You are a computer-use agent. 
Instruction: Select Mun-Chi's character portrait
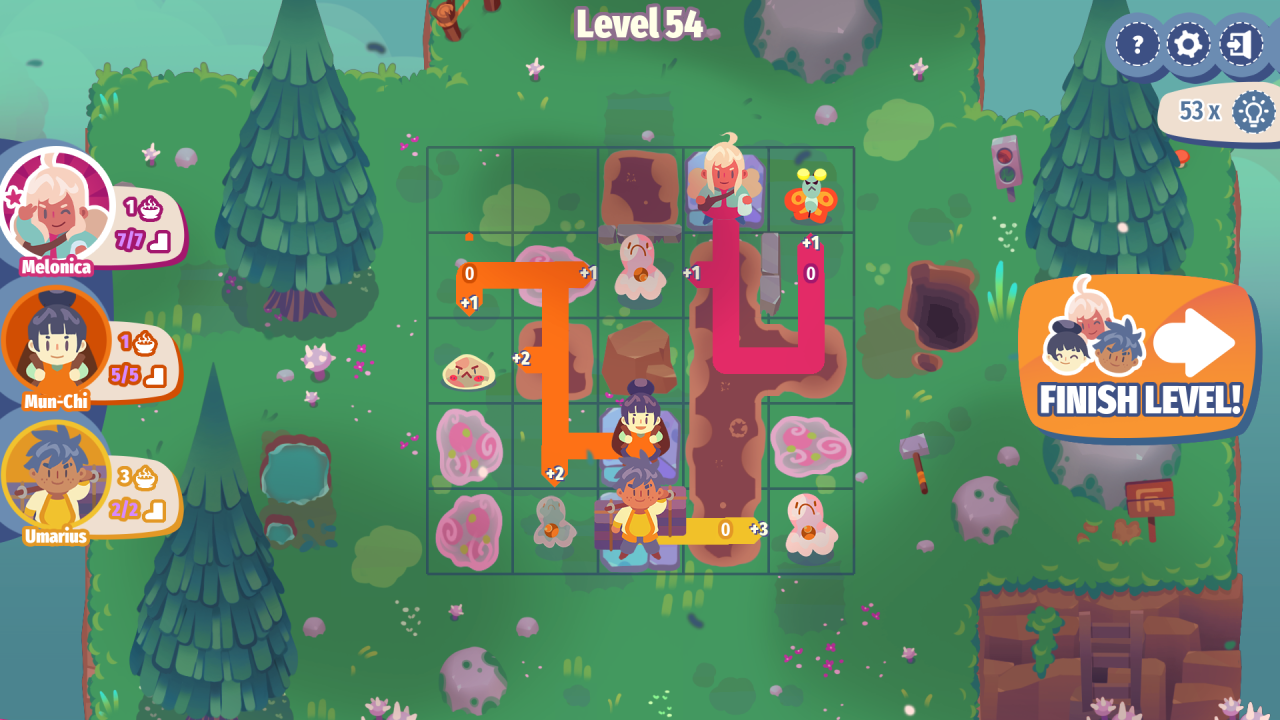coord(56,342)
